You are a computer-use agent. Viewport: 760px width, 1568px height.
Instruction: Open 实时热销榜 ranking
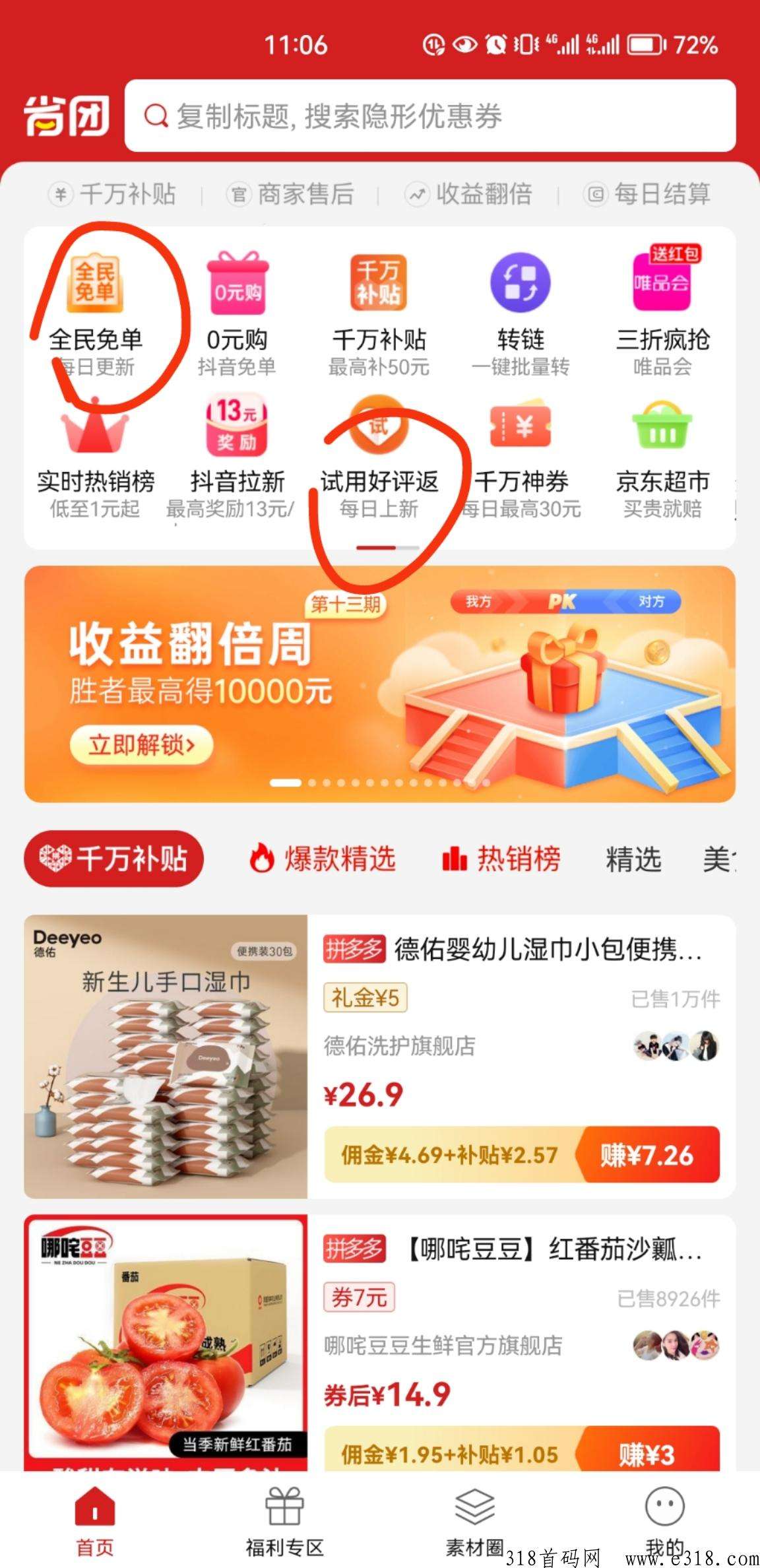[x=96, y=457]
